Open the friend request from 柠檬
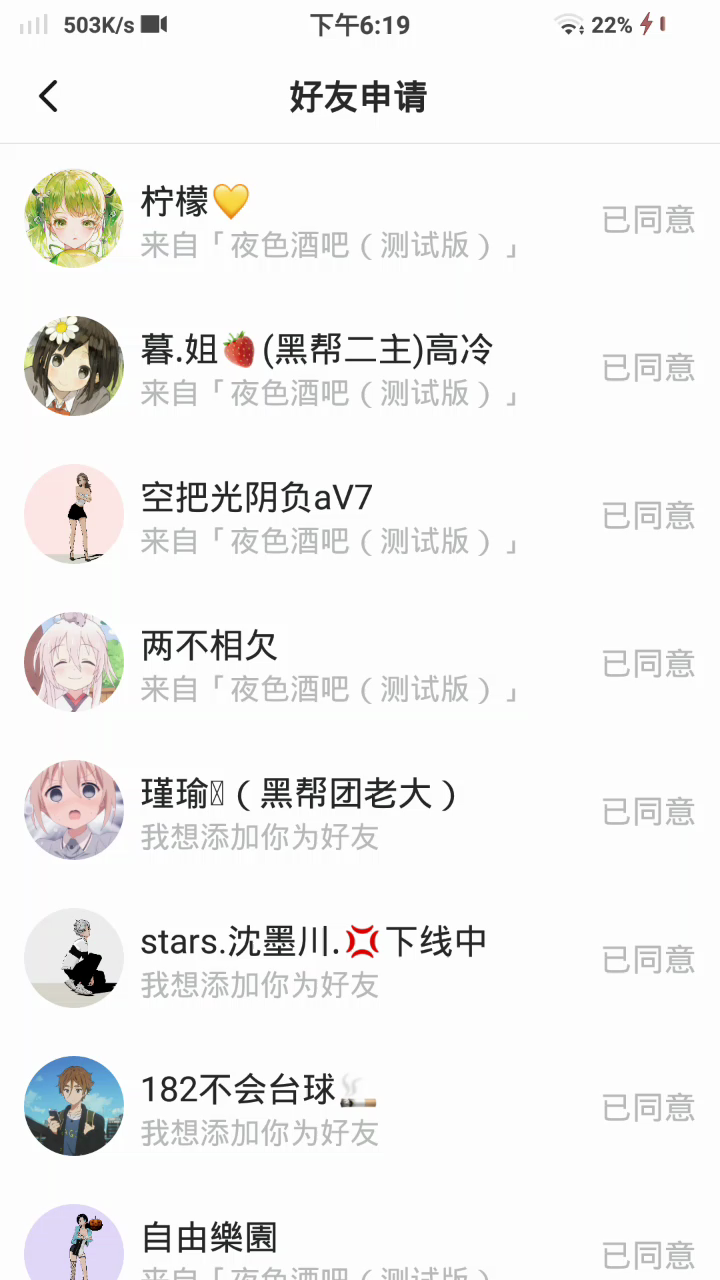720x1280 pixels. (330, 220)
